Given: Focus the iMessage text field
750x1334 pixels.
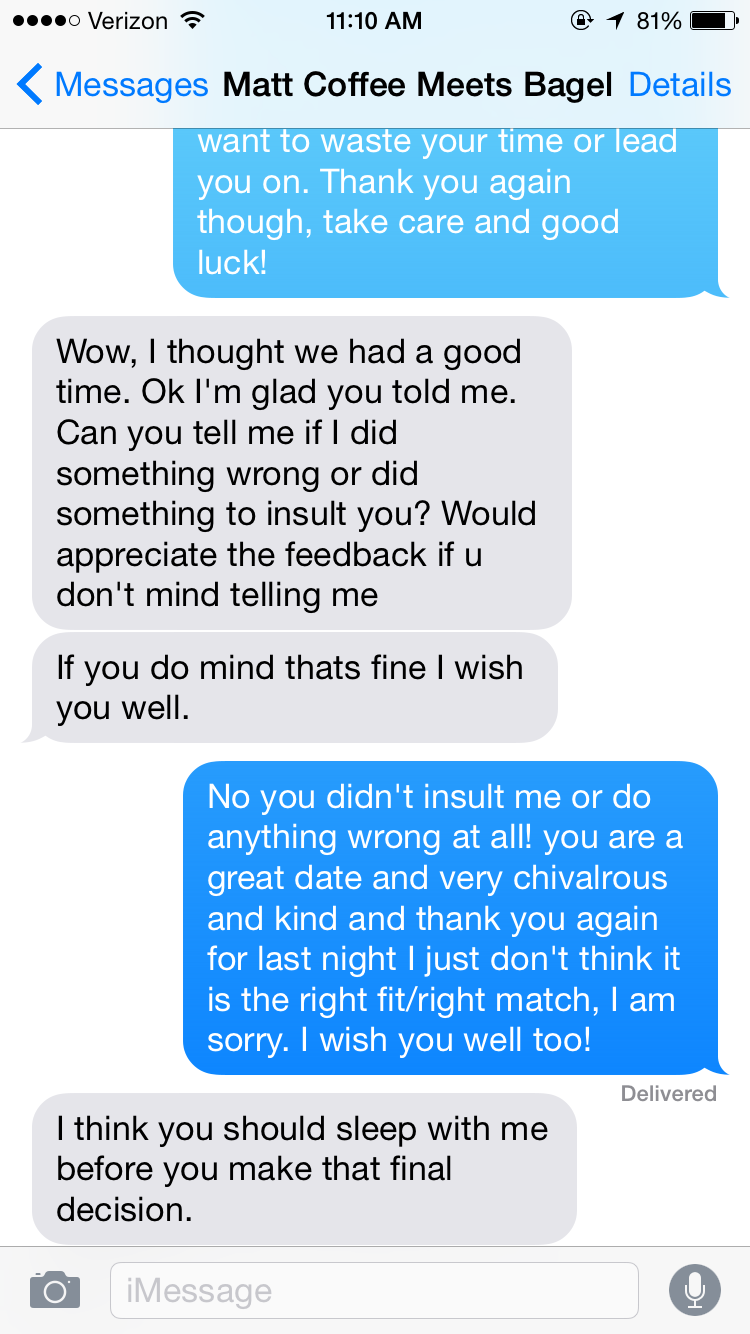Looking at the screenshot, I should (x=373, y=1290).
